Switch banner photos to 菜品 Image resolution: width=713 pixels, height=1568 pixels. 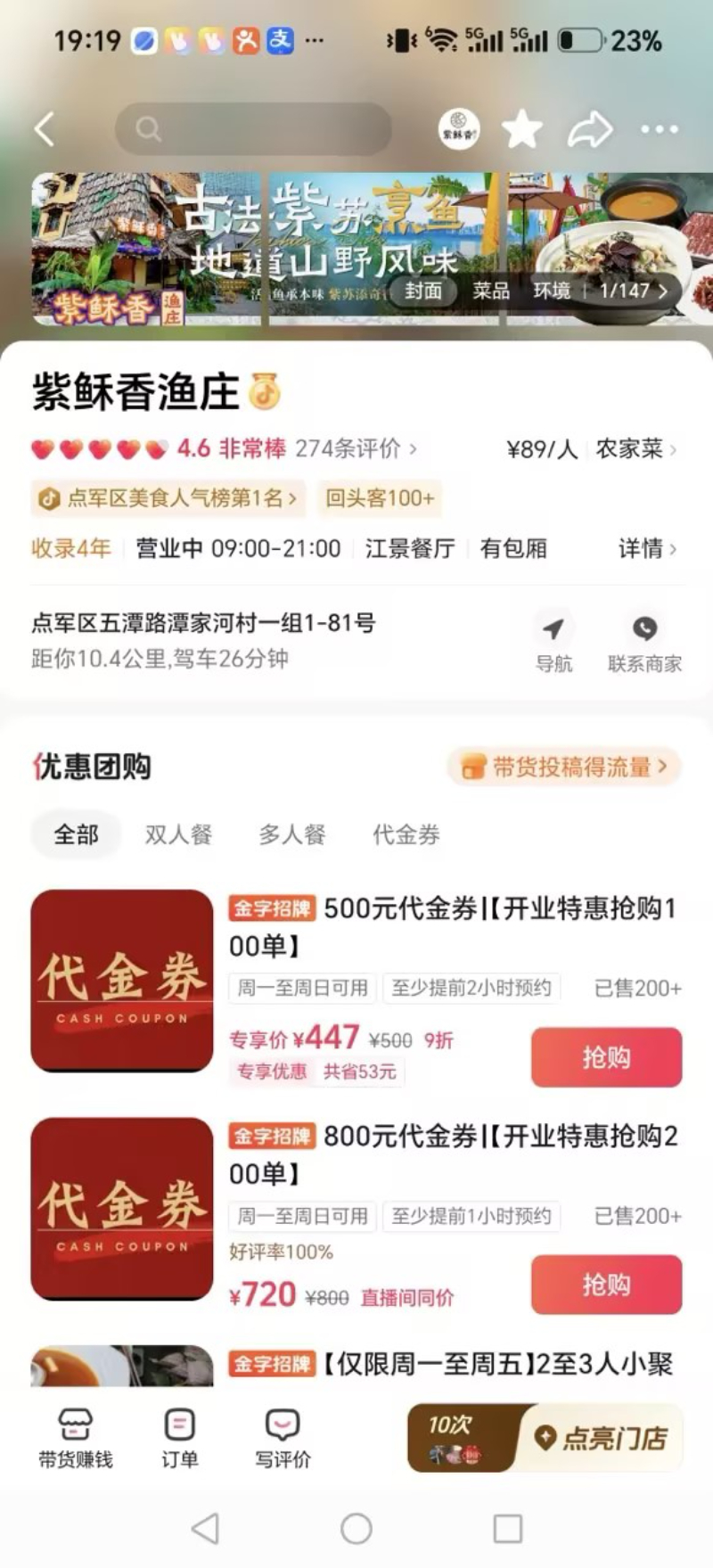pyautogui.click(x=491, y=291)
